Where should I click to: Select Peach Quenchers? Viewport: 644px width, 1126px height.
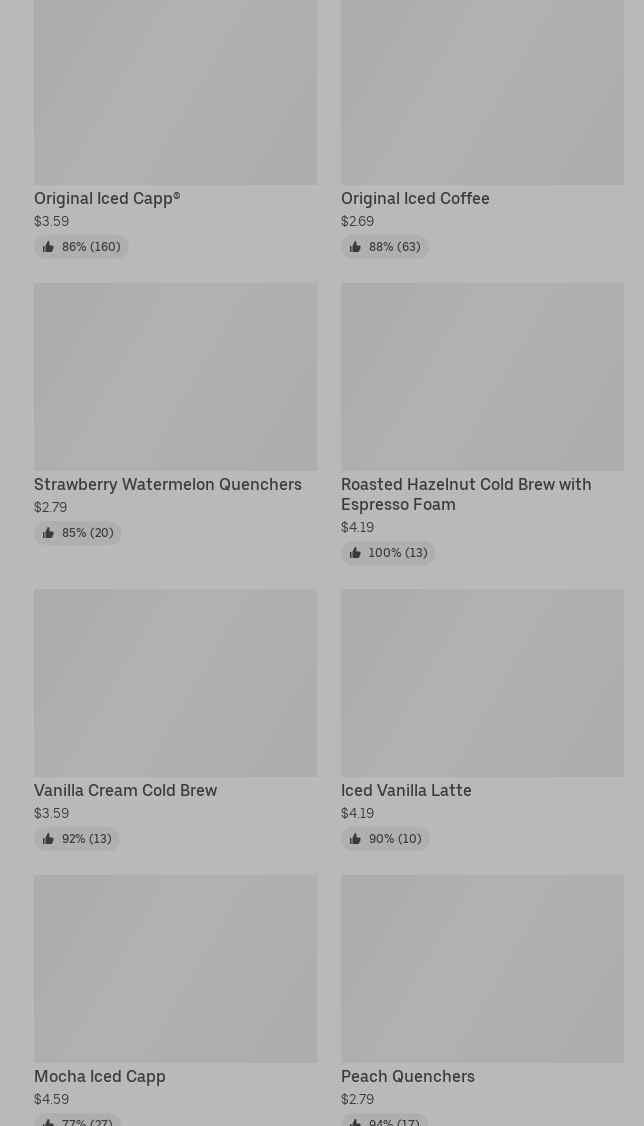pos(482,1000)
